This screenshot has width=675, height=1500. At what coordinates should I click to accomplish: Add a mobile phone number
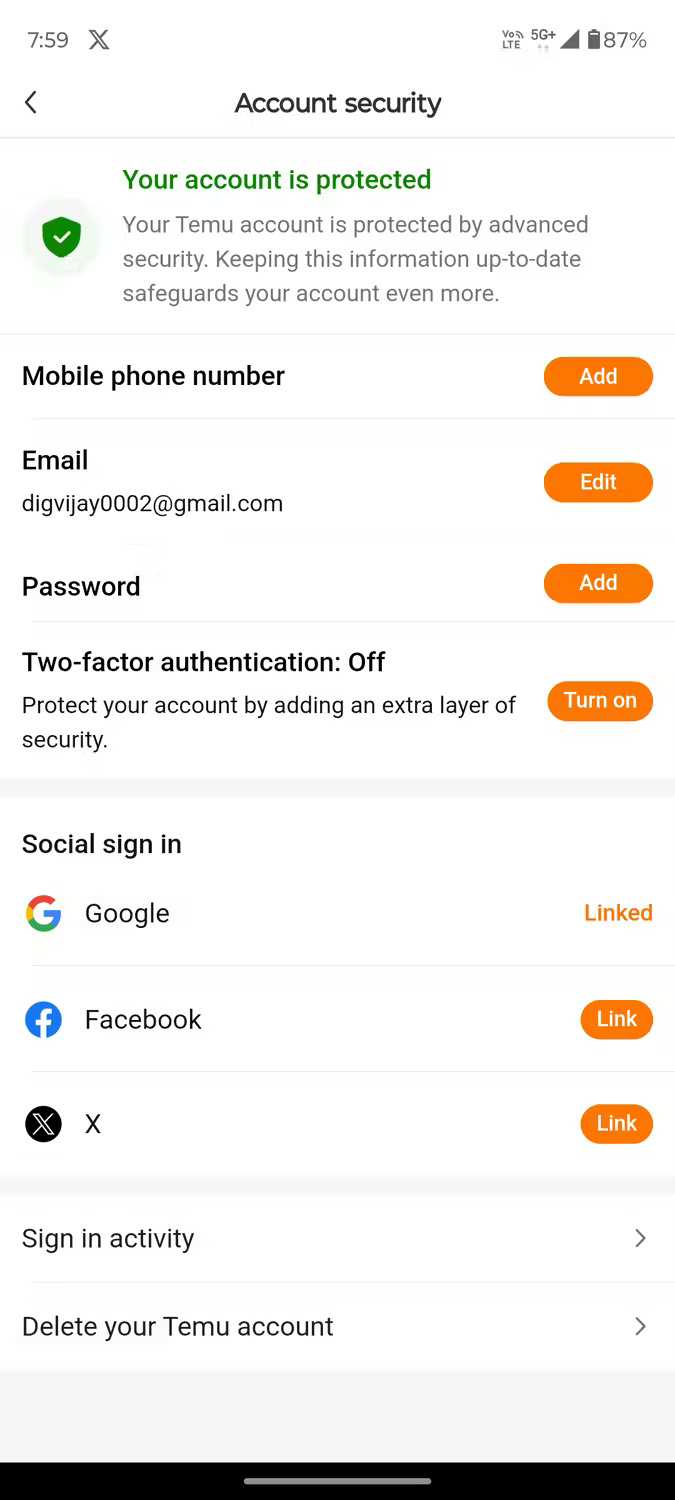coord(598,376)
